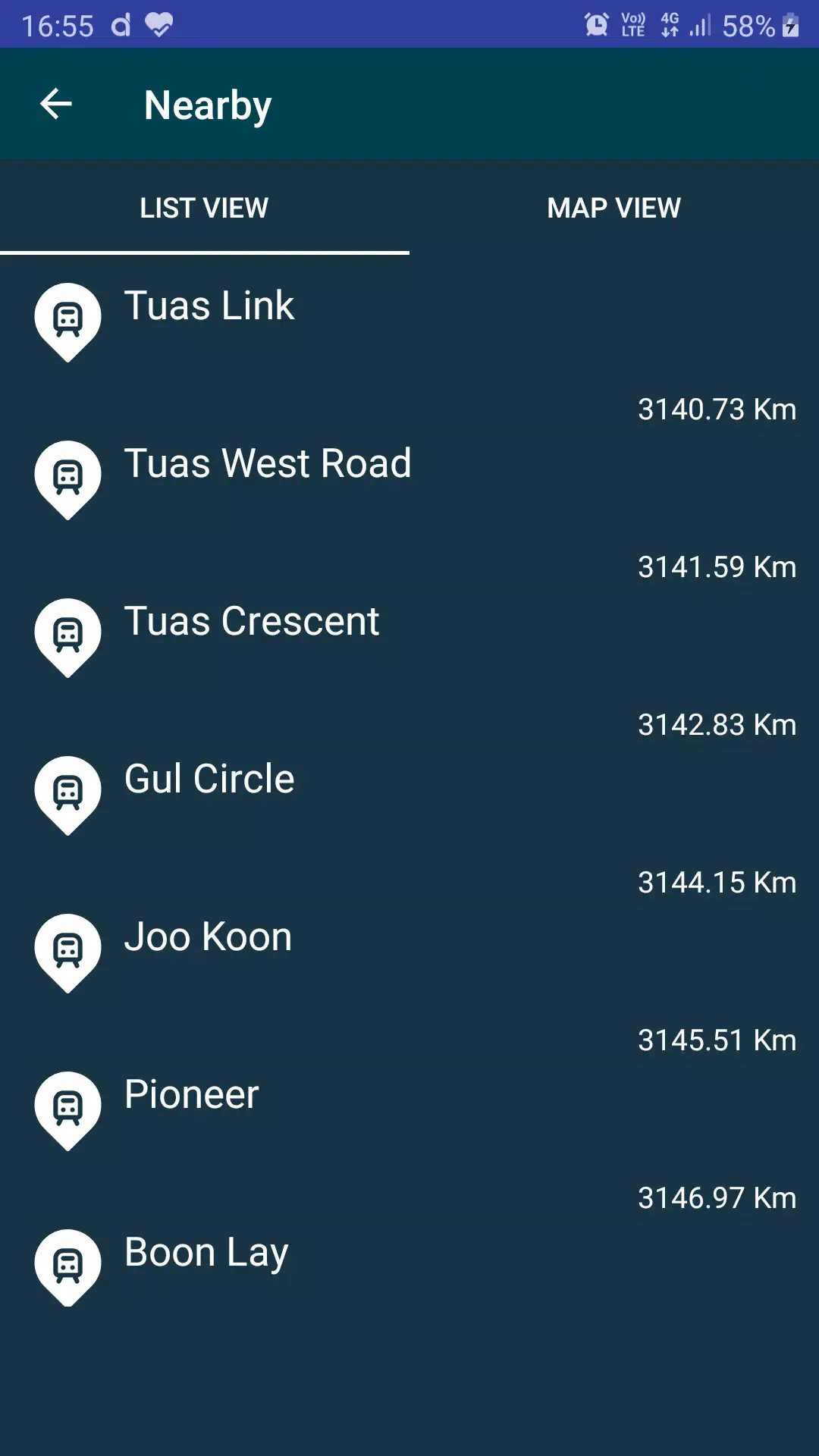Click the 3146.97 Km distance text
This screenshot has width=819, height=1456.
(x=716, y=1197)
